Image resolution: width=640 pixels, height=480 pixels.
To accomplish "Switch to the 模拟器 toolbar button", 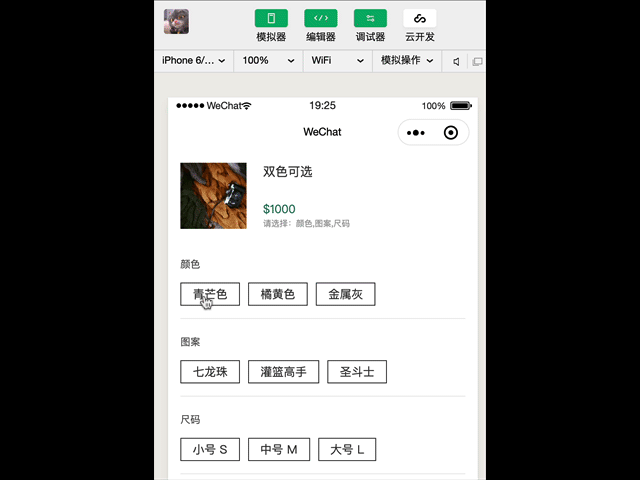I will point(271,25).
